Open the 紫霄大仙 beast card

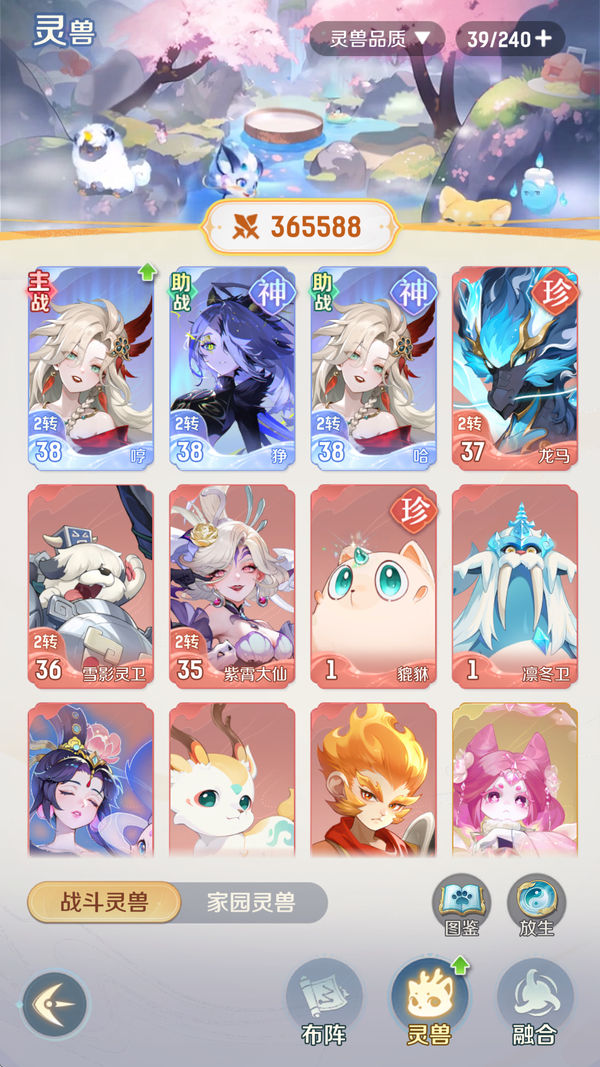[x=233, y=586]
